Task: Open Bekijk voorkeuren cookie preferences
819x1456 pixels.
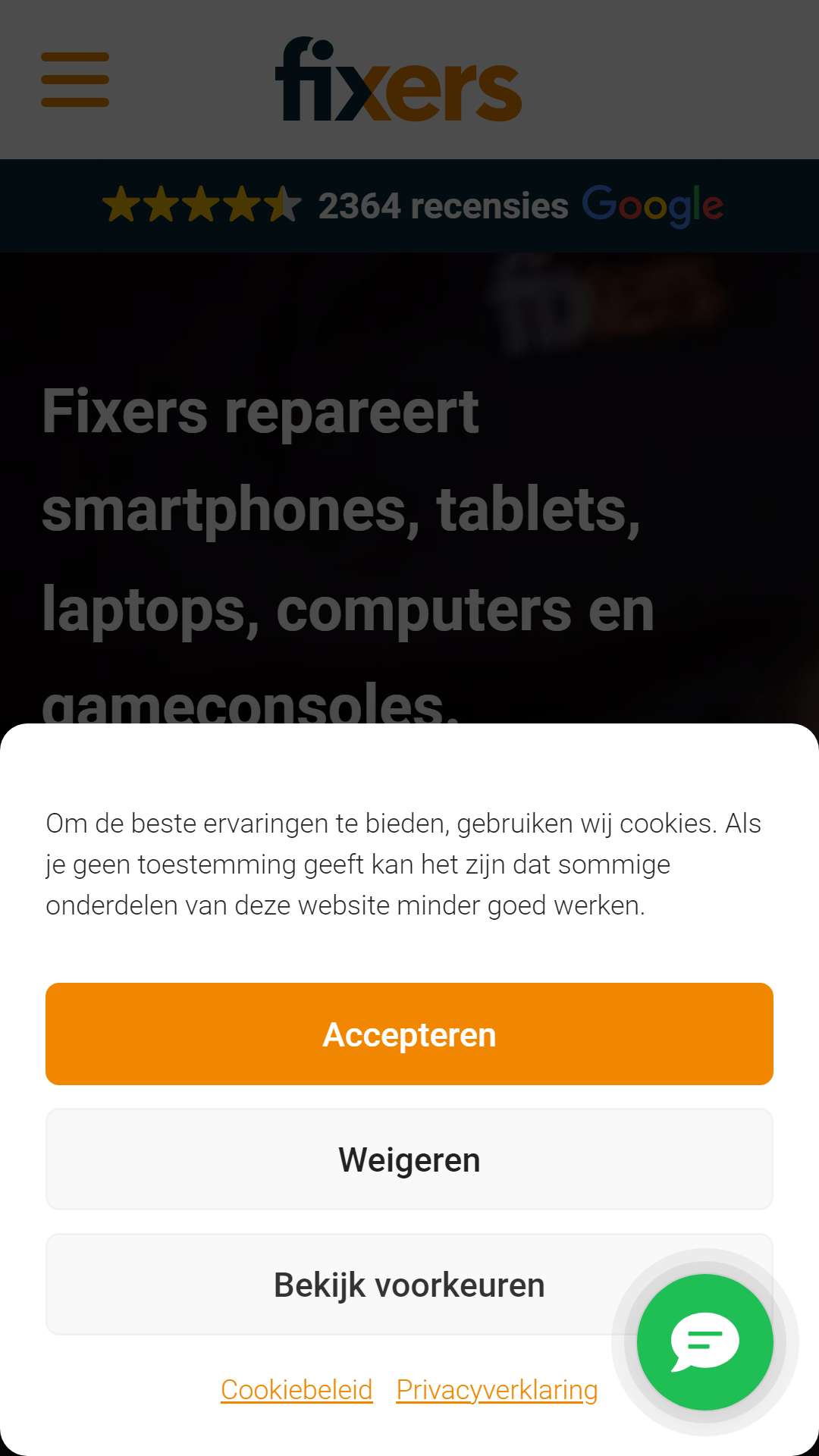Action: click(409, 1284)
